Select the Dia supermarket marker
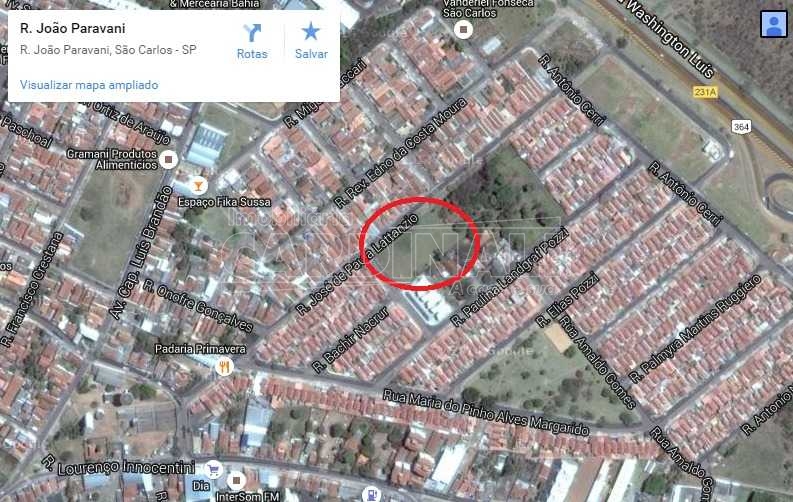Viewport: 793px width, 502px height. 213,468
